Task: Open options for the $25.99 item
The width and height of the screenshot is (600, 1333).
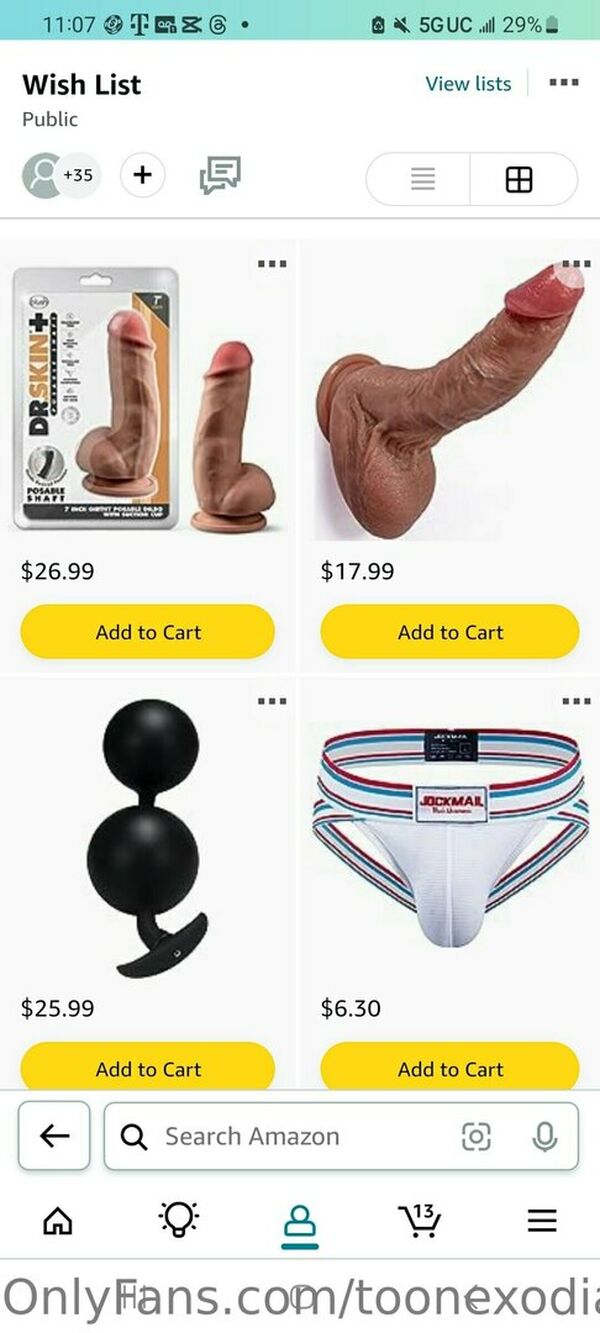Action: [272, 701]
